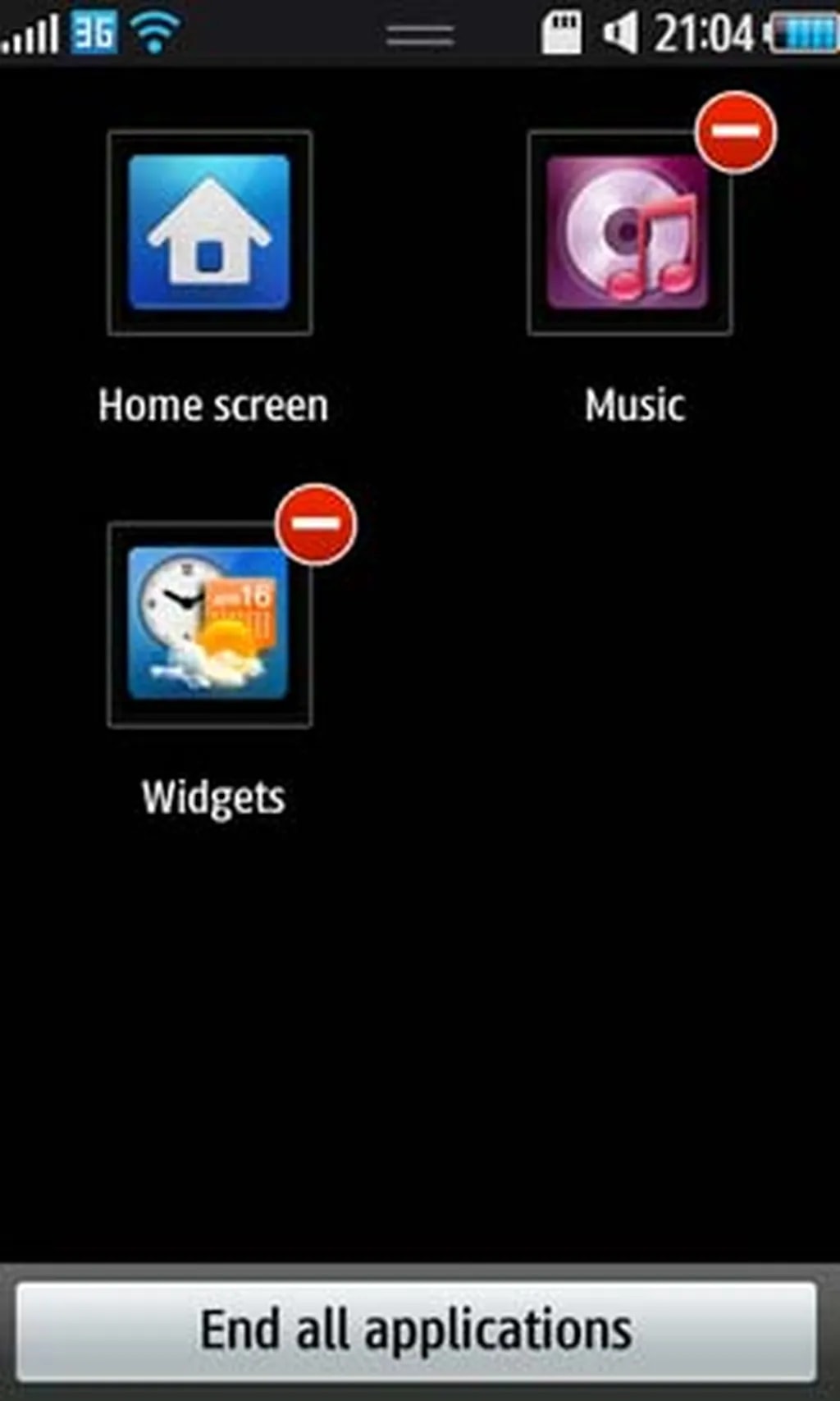End the Widgets app with red minus
Screen dimensions: 840x1401
pos(316,524)
